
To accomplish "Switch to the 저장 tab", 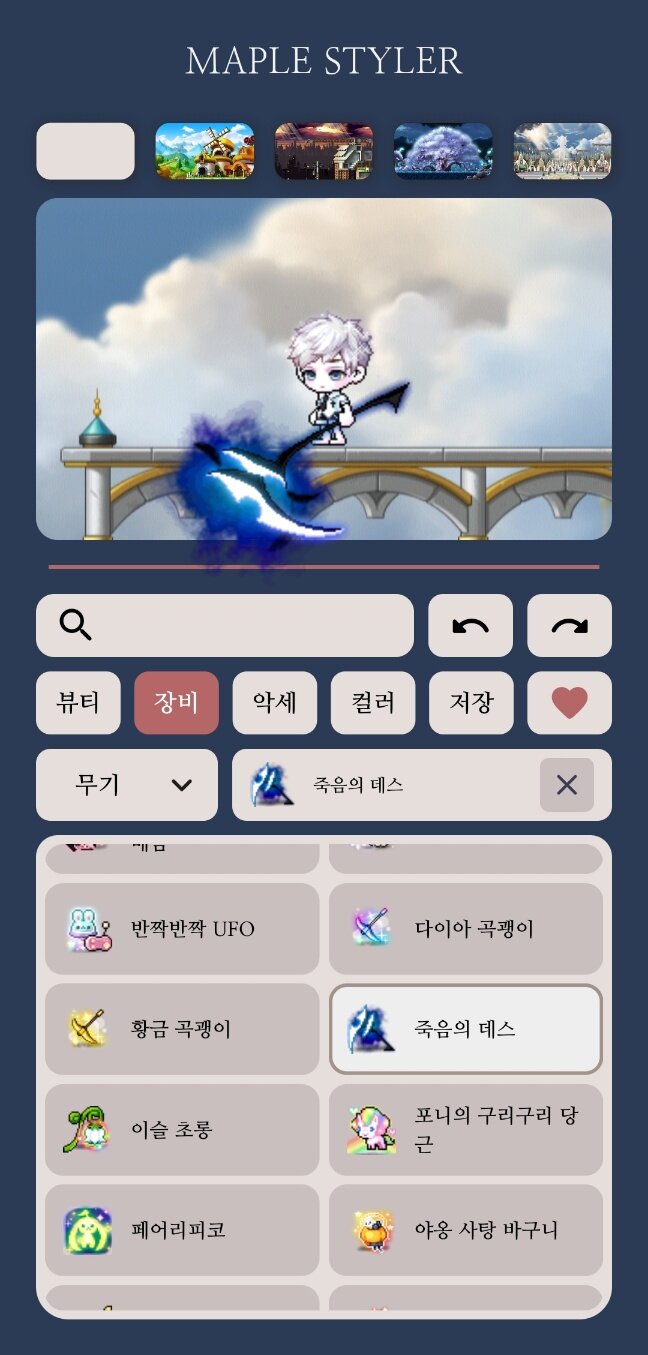I will point(471,702).
